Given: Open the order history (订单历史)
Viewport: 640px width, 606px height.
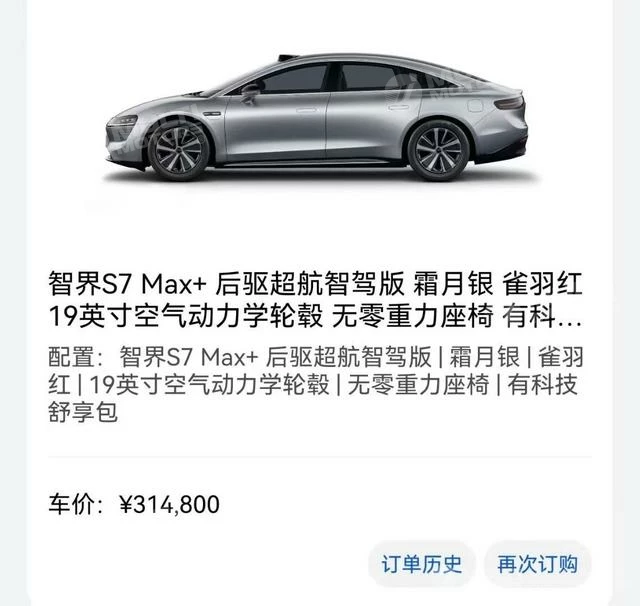Looking at the screenshot, I should pos(421,564).
